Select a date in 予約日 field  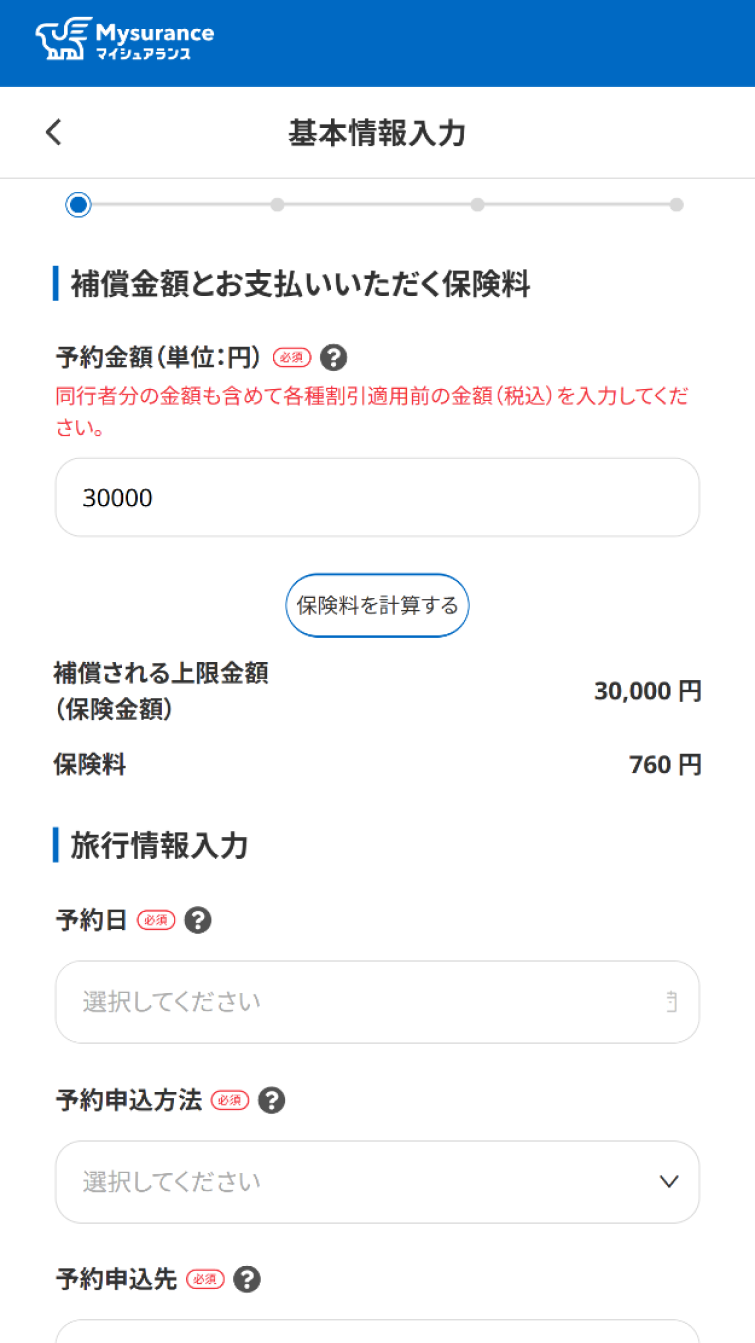[x=377, y=1002]
